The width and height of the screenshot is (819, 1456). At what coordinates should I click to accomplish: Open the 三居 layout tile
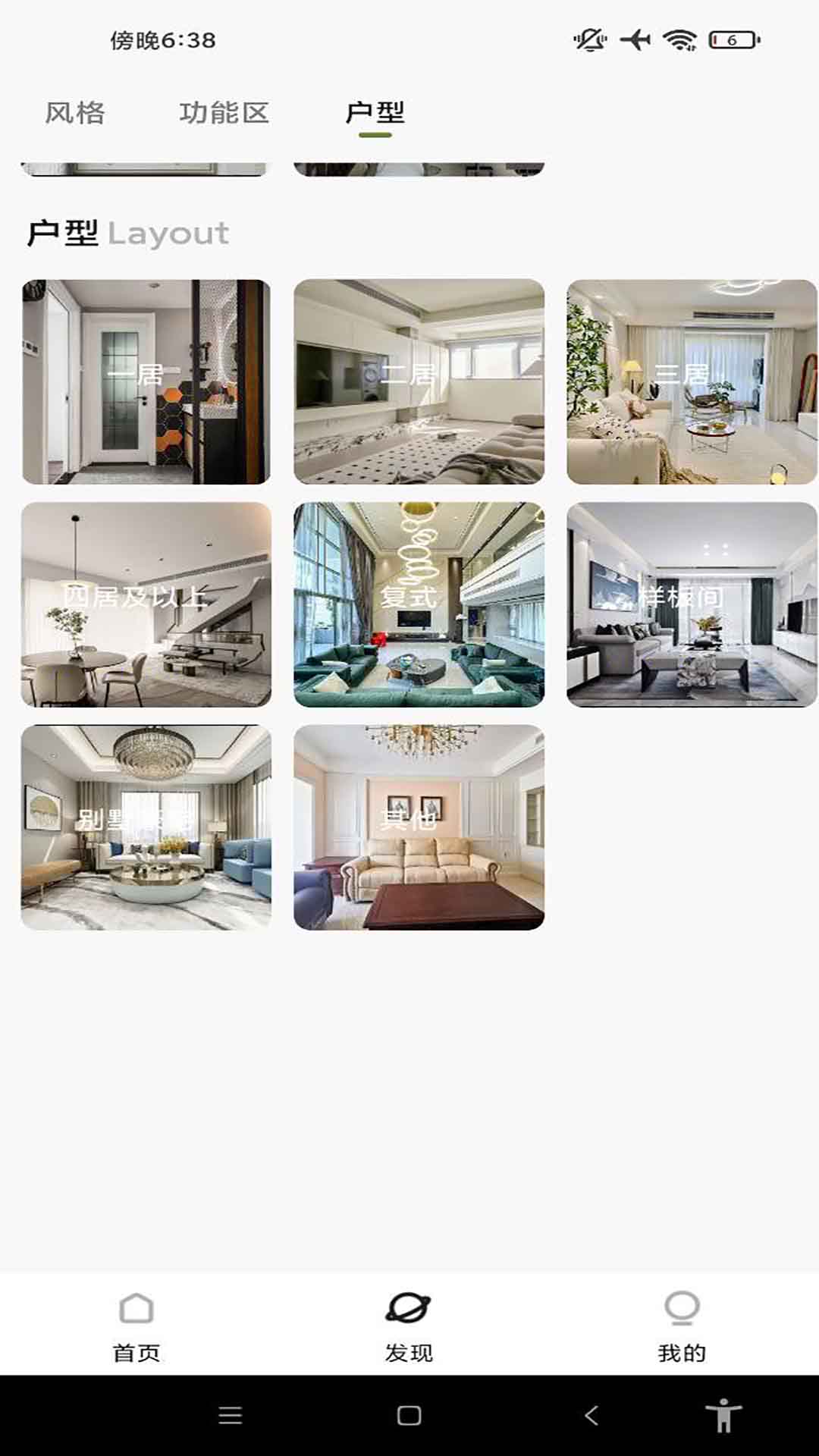691,381
